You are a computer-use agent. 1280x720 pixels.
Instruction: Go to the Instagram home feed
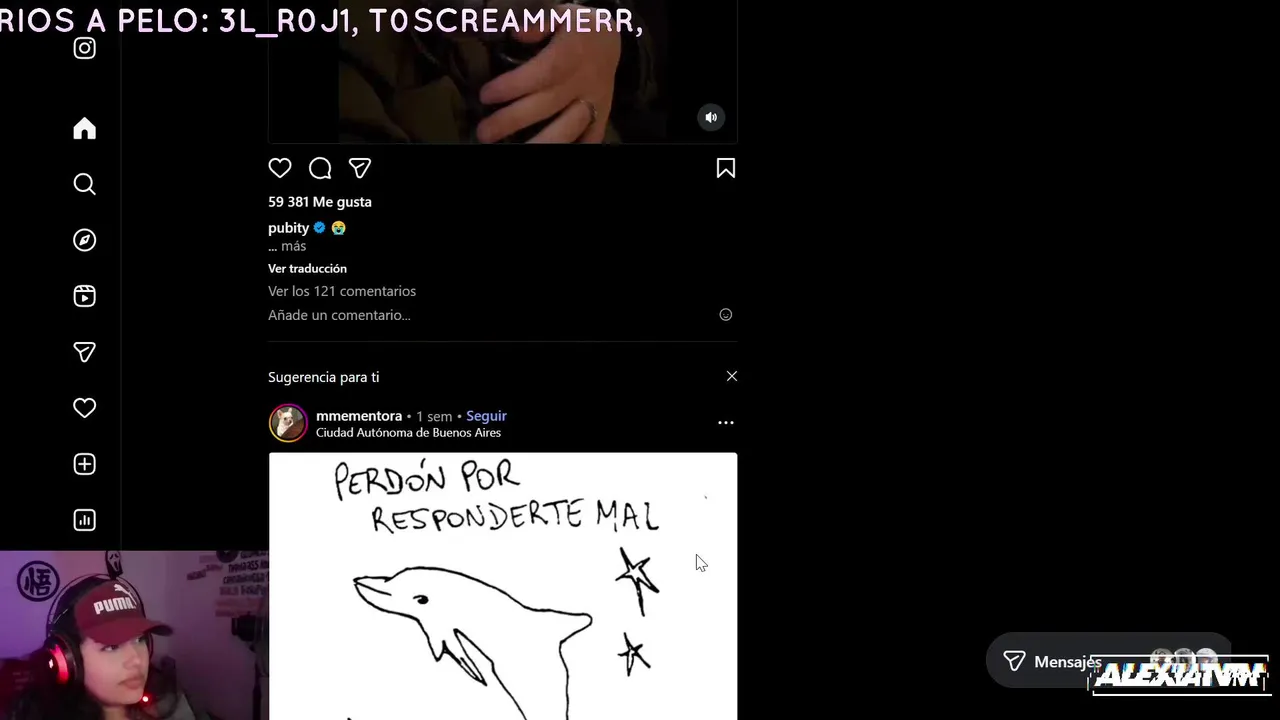85,129
